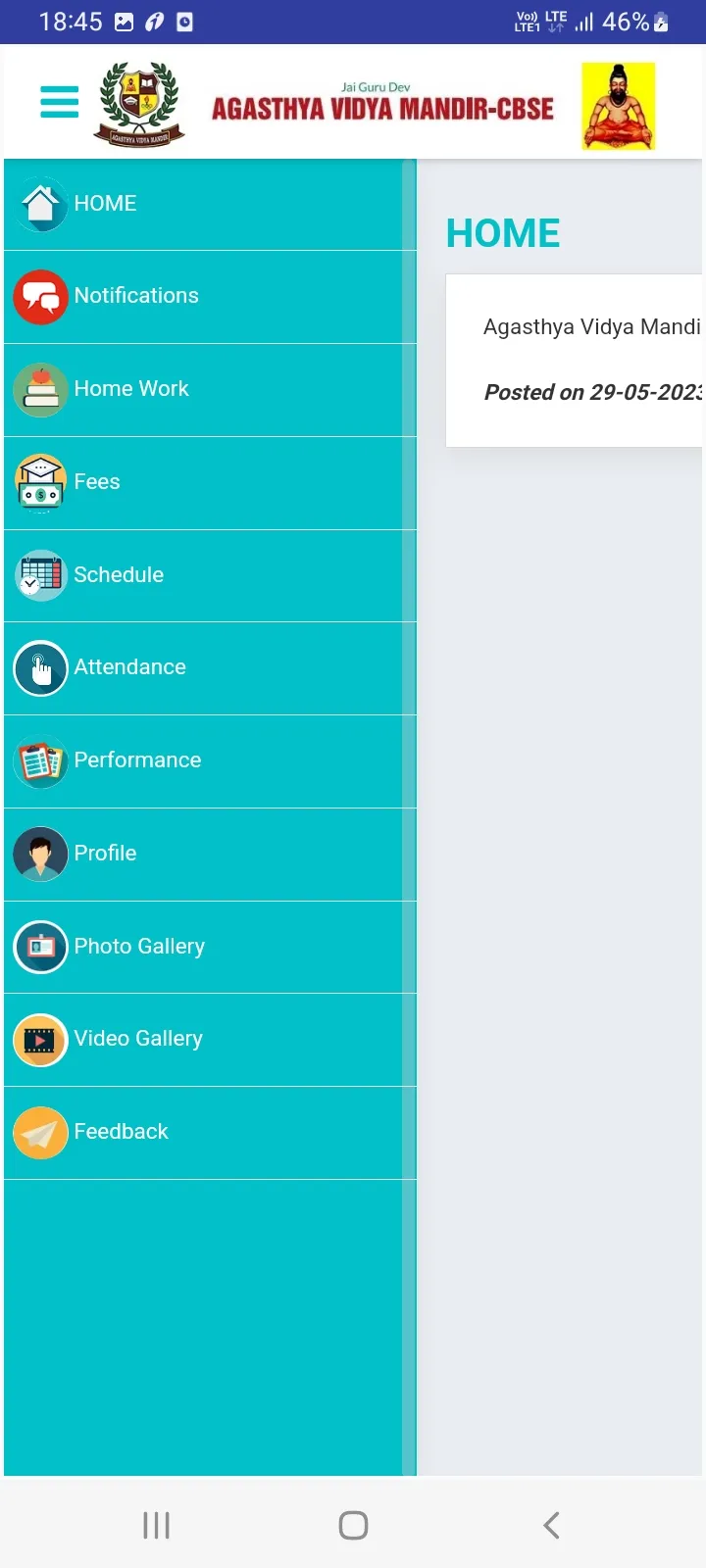Open the hamburger menu

[x=59, y=101]
